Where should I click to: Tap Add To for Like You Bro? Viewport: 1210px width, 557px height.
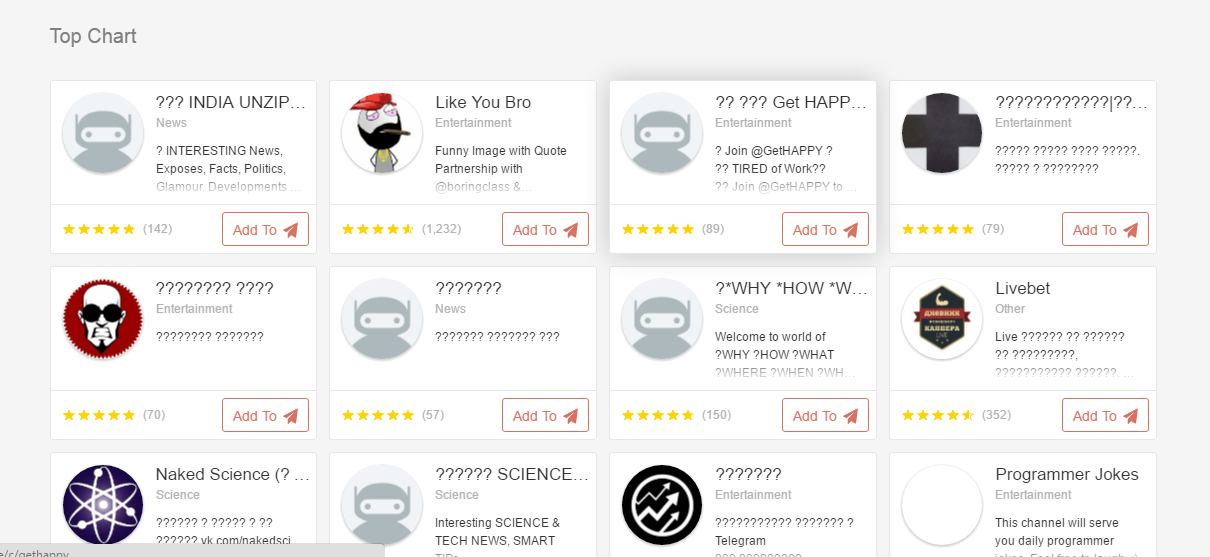click(545, 229)
